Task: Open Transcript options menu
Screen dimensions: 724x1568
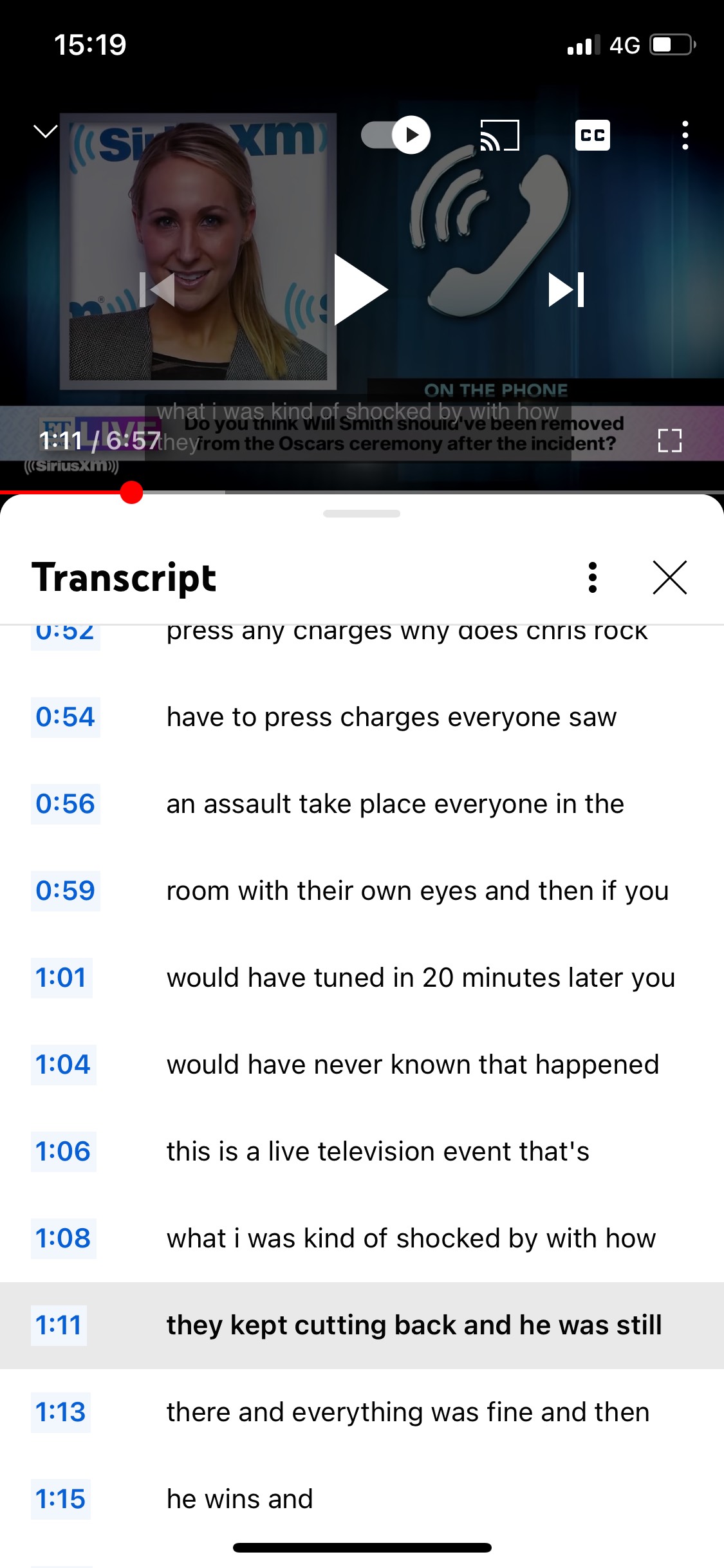Action: (x=593, y=577)
